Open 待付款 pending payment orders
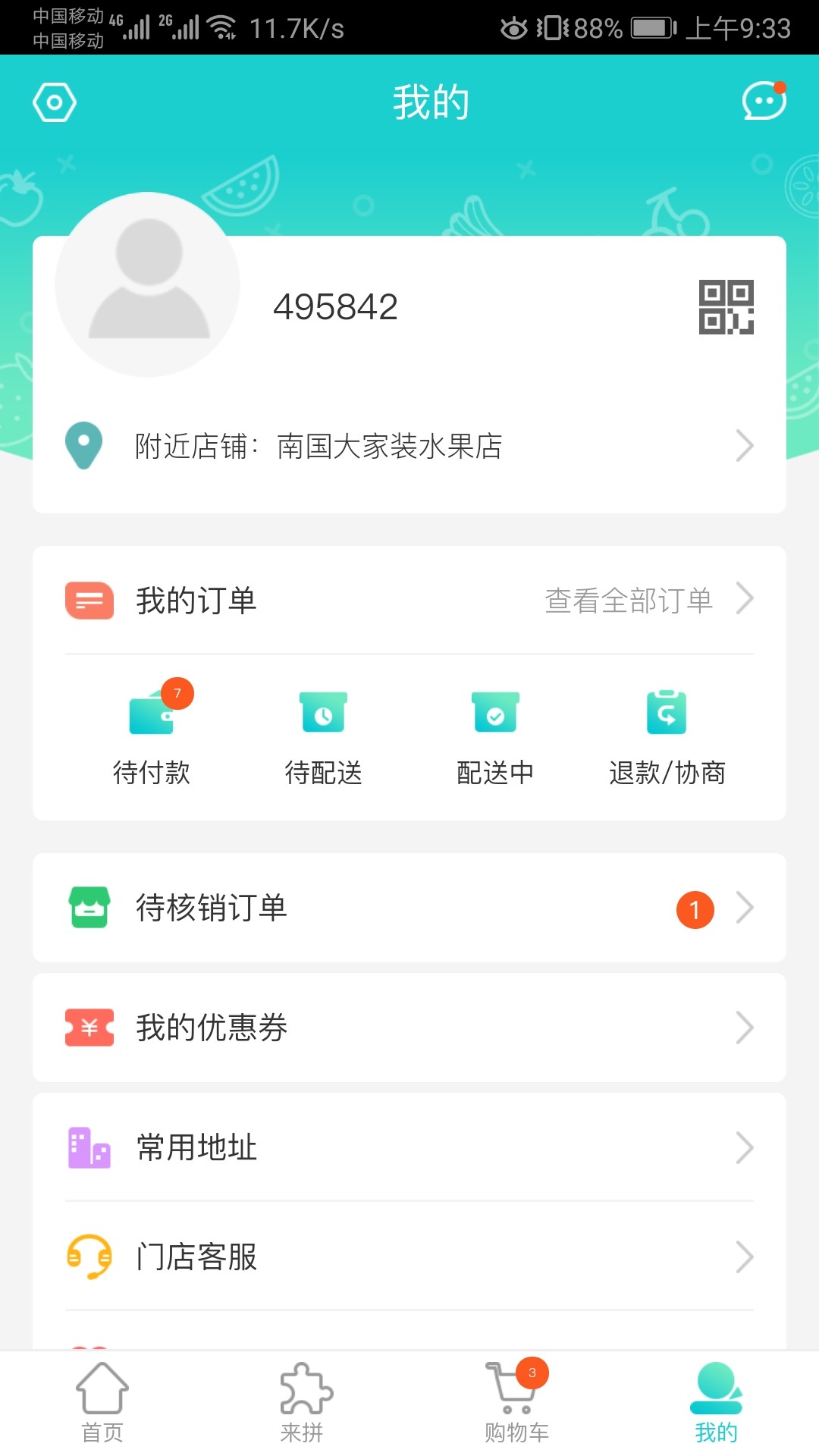819x1456 pixels. (152, 732)
